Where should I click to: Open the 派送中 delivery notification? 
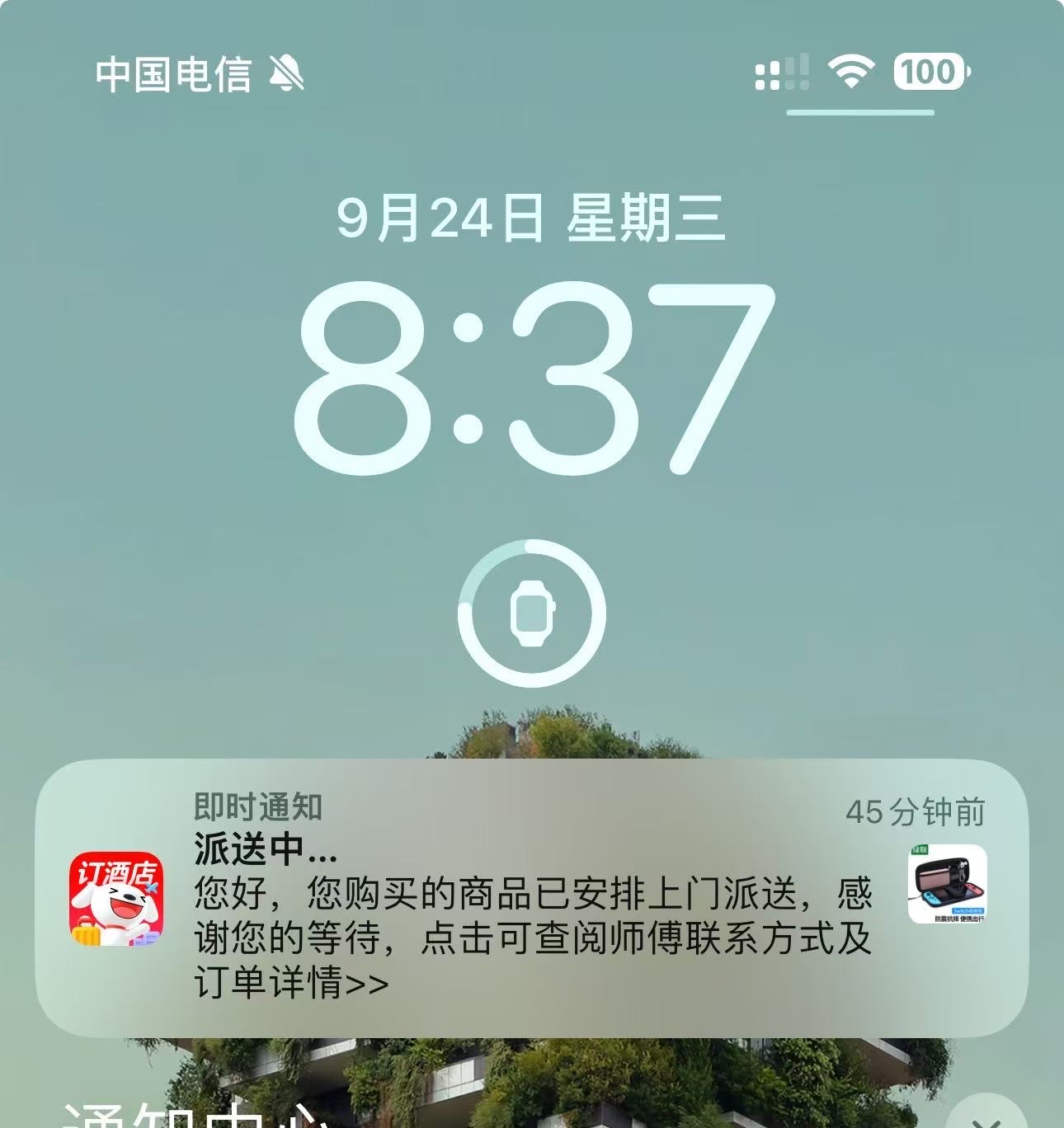click(532, 897)
